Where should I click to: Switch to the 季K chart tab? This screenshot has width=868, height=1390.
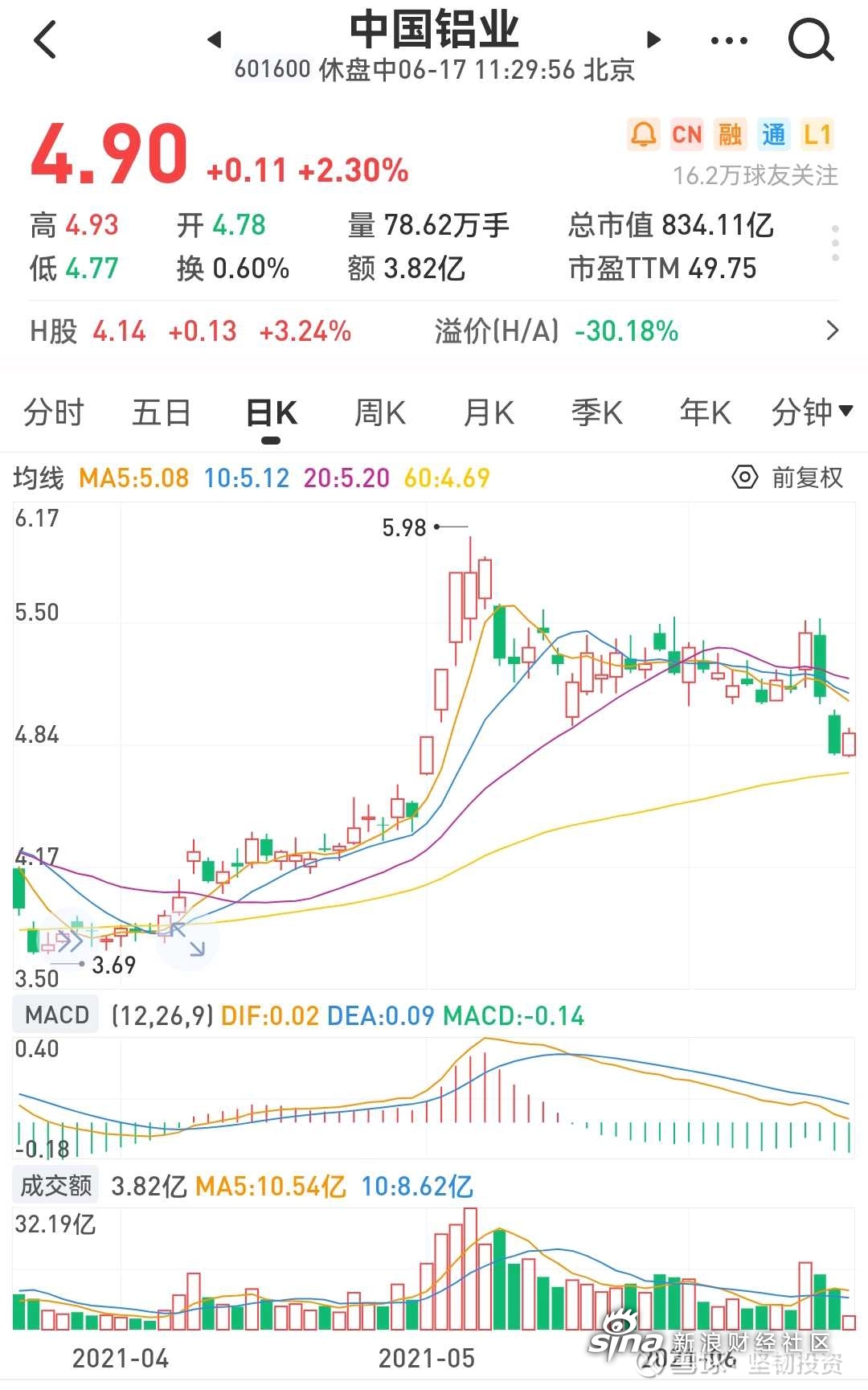tap(596, 413)
